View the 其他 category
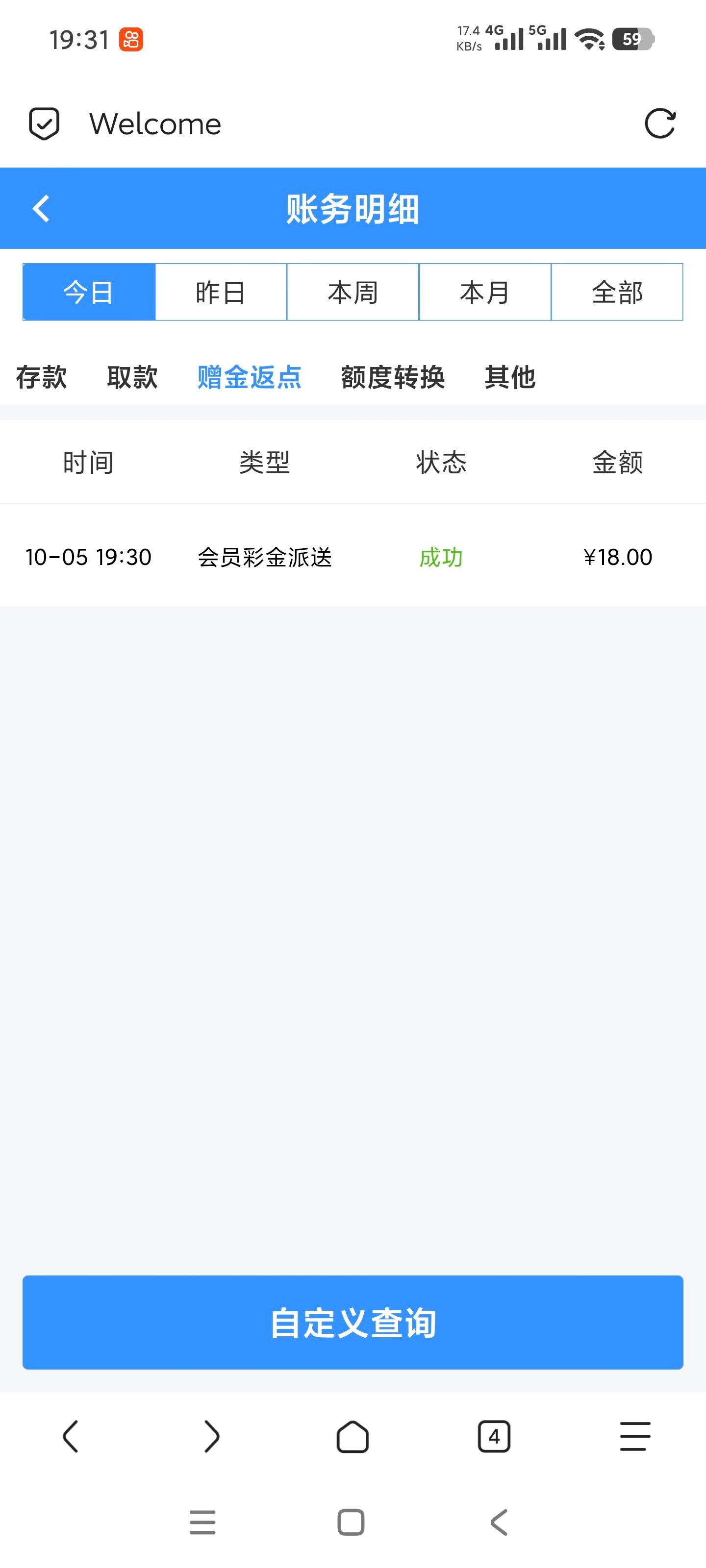This screenshot has height=1568, width=706. [510, 377]
